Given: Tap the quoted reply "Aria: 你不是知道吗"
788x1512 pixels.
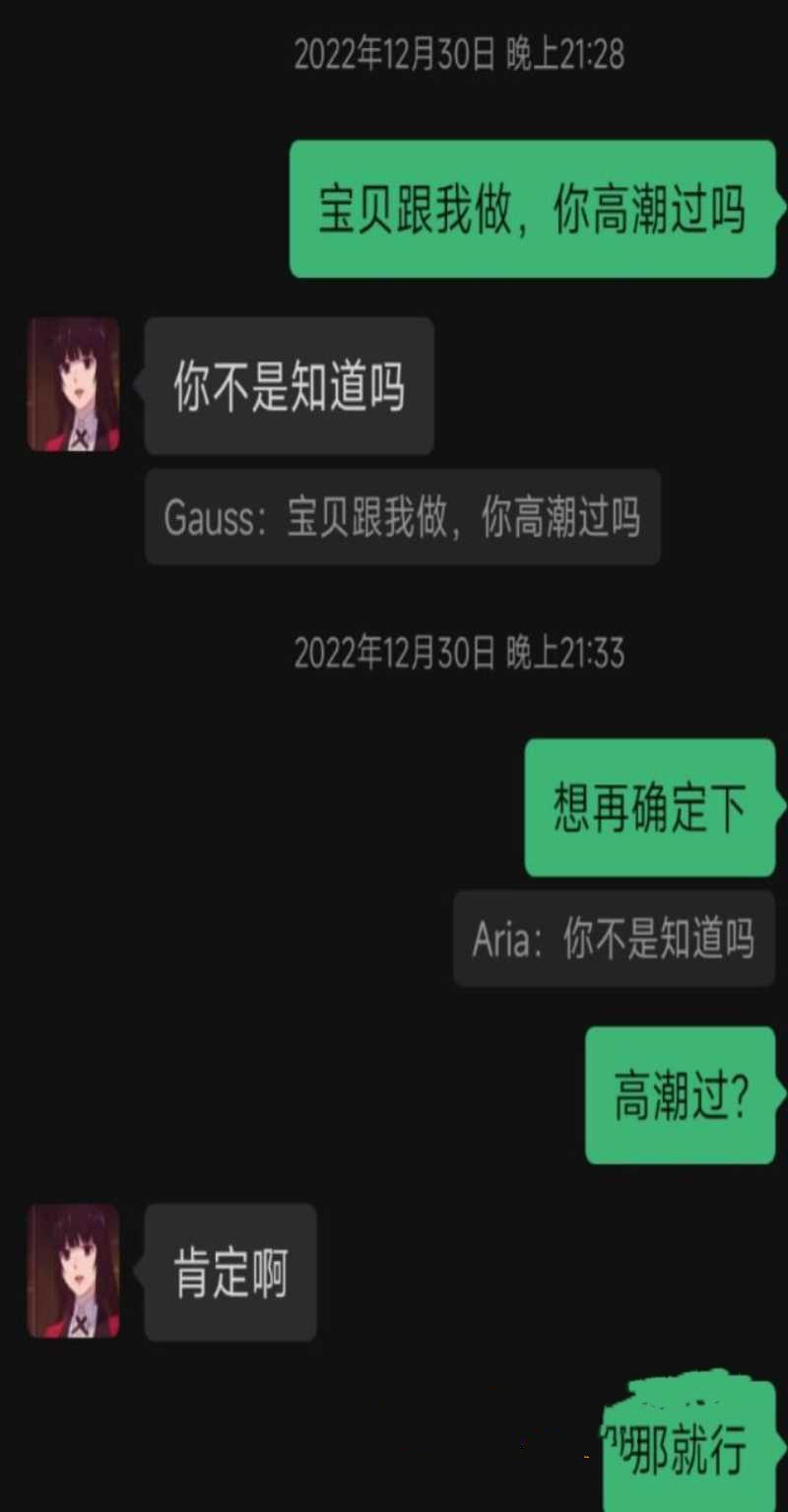Looking at the screenshot, I should pyautogui.click(x=613, y=939).
